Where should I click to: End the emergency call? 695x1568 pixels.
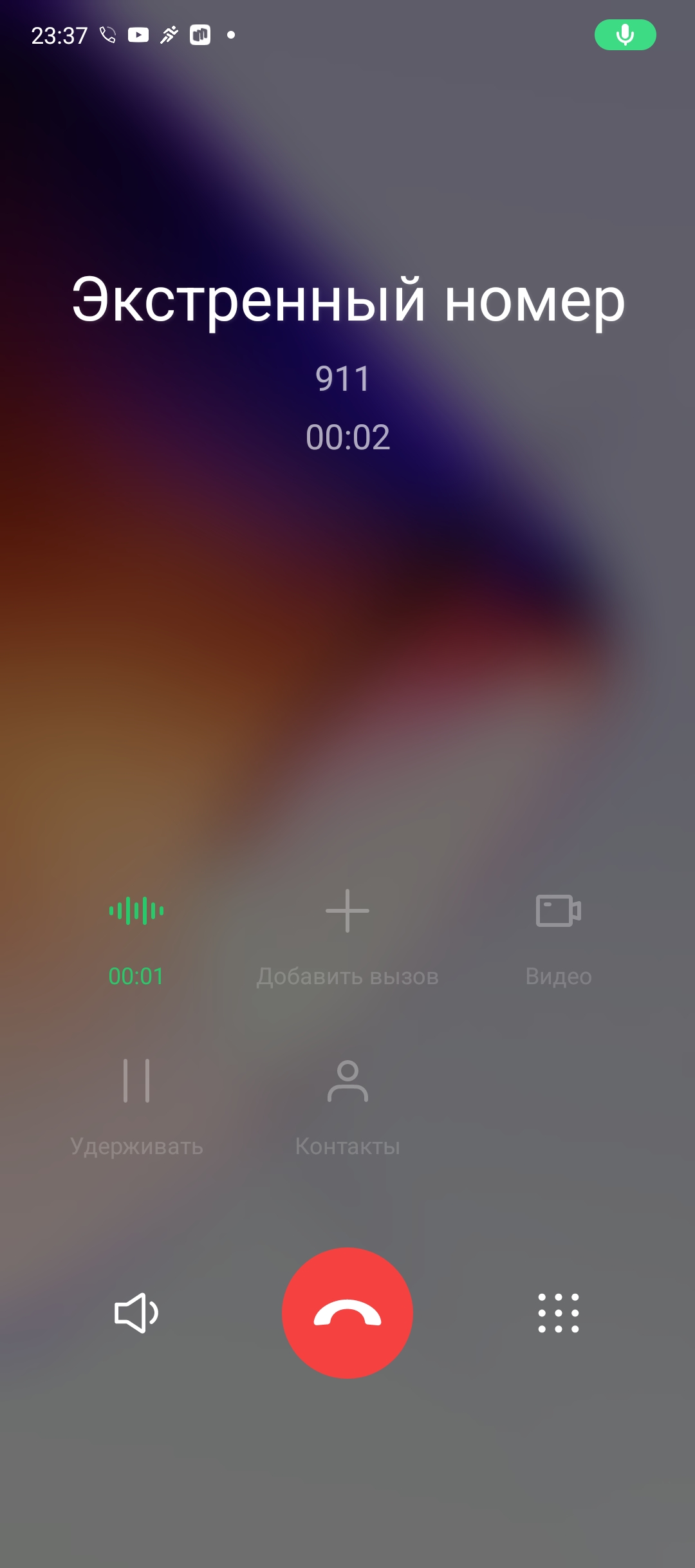347,1312
